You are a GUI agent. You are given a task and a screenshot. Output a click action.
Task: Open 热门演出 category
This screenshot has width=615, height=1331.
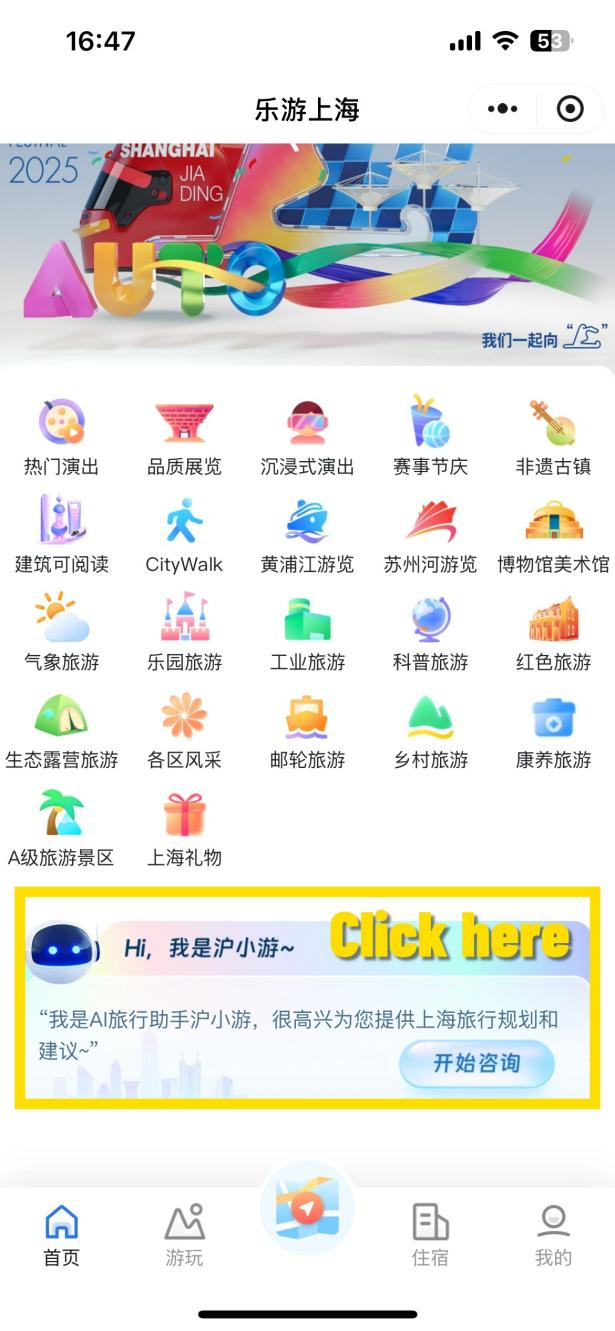(61, 436)
